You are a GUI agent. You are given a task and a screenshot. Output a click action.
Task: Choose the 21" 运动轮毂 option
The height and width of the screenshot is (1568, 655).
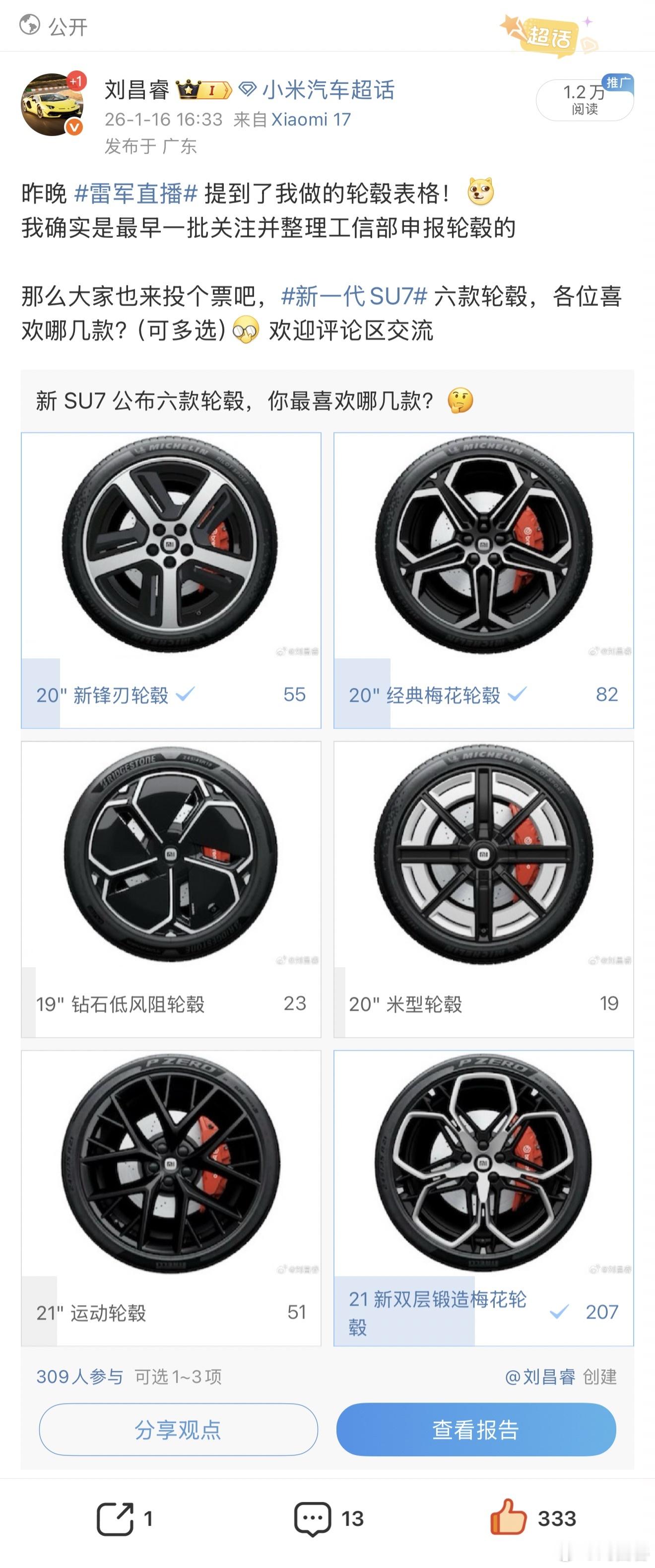[x=171, y=1198]
